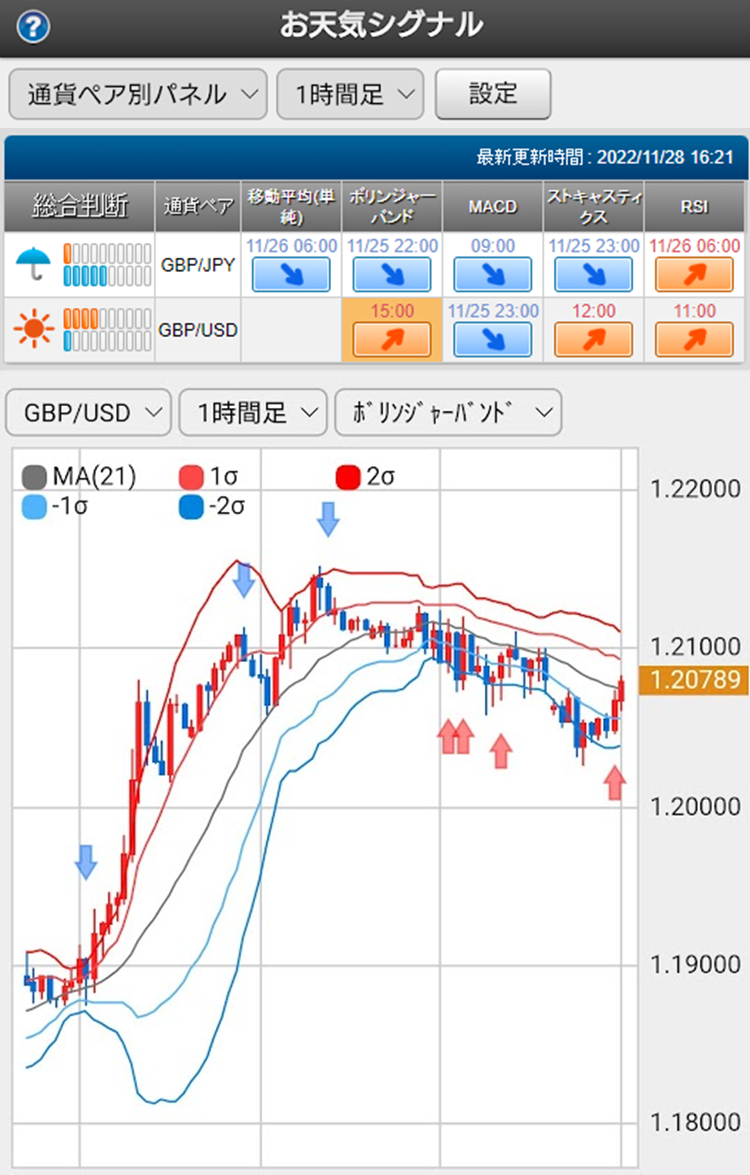This screenshot has width=750, height=1175.
Task: Open the help question mark icon
Action: coord(33,27)
